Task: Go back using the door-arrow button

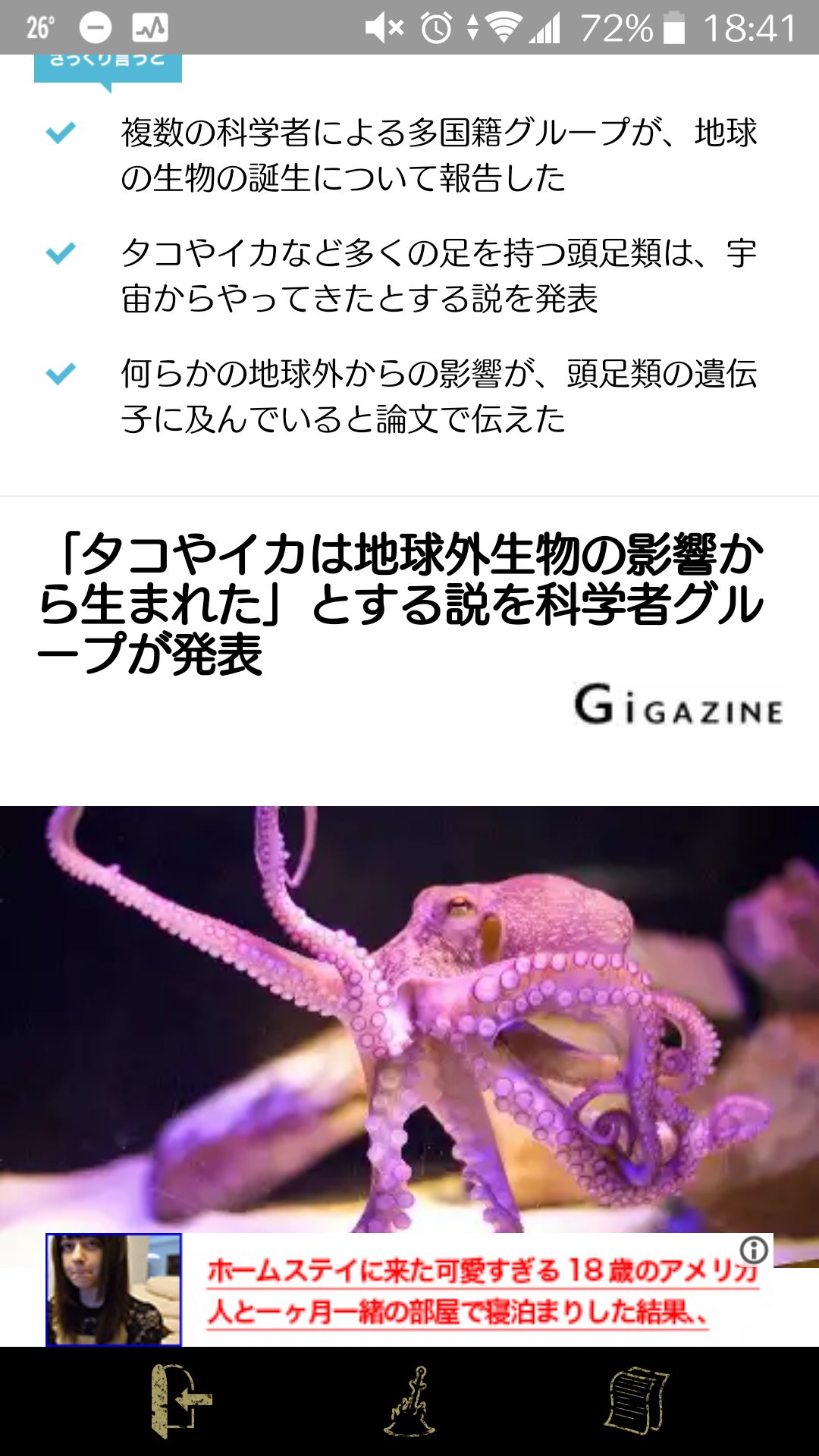Action: coord(180,1401)
